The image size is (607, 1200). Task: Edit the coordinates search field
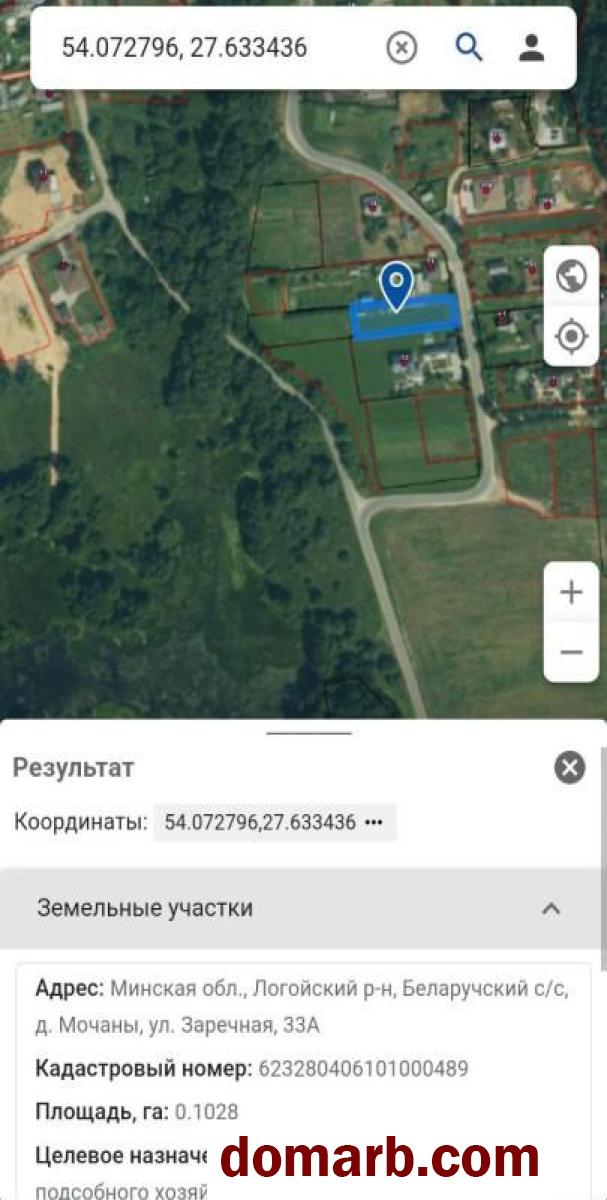pyautogui.click(x=200, y=47)
